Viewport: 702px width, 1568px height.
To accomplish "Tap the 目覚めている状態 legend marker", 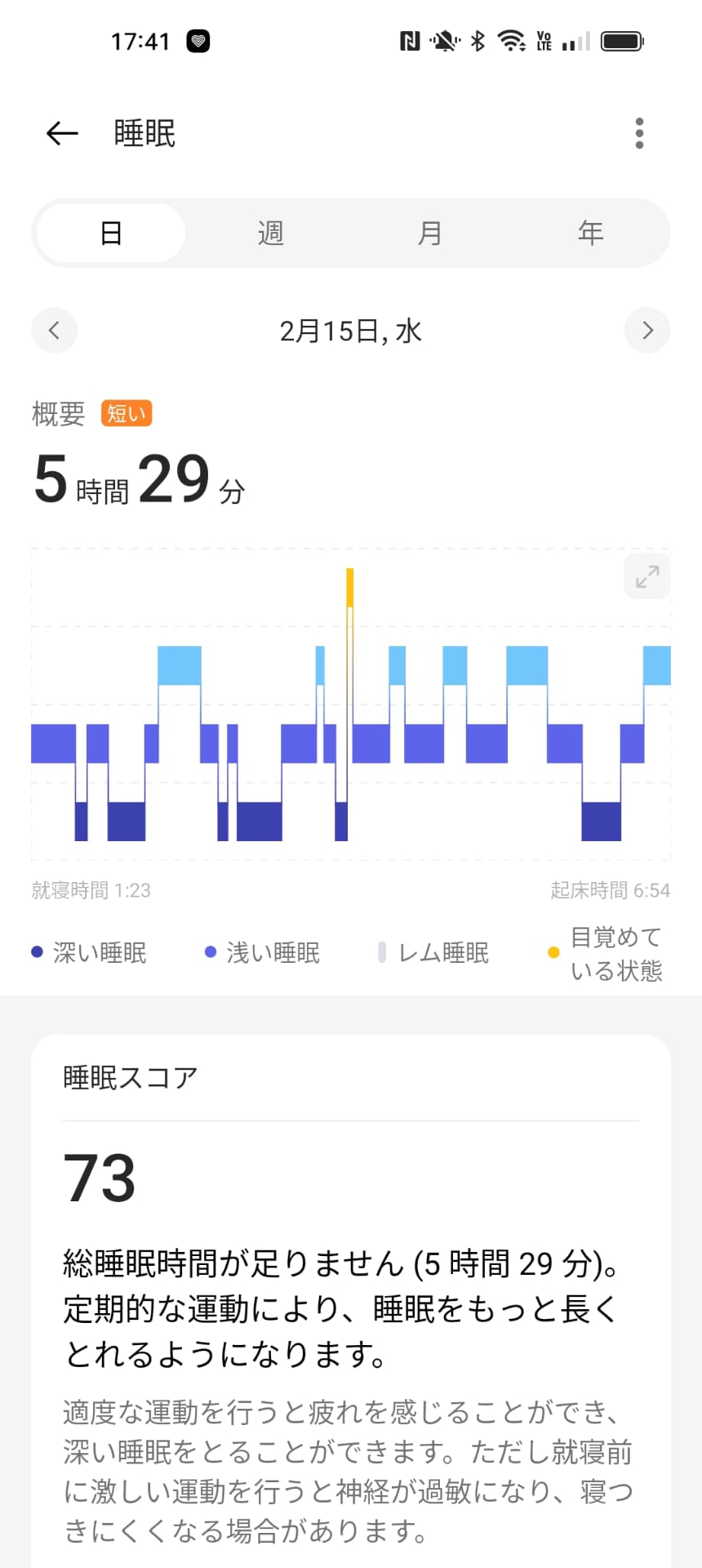I will (553, 952).
